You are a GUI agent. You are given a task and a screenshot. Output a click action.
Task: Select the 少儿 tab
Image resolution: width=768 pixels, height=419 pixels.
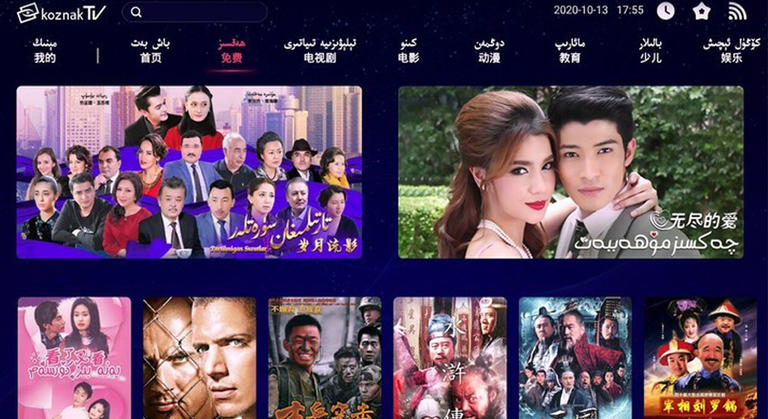coord(650,51)
